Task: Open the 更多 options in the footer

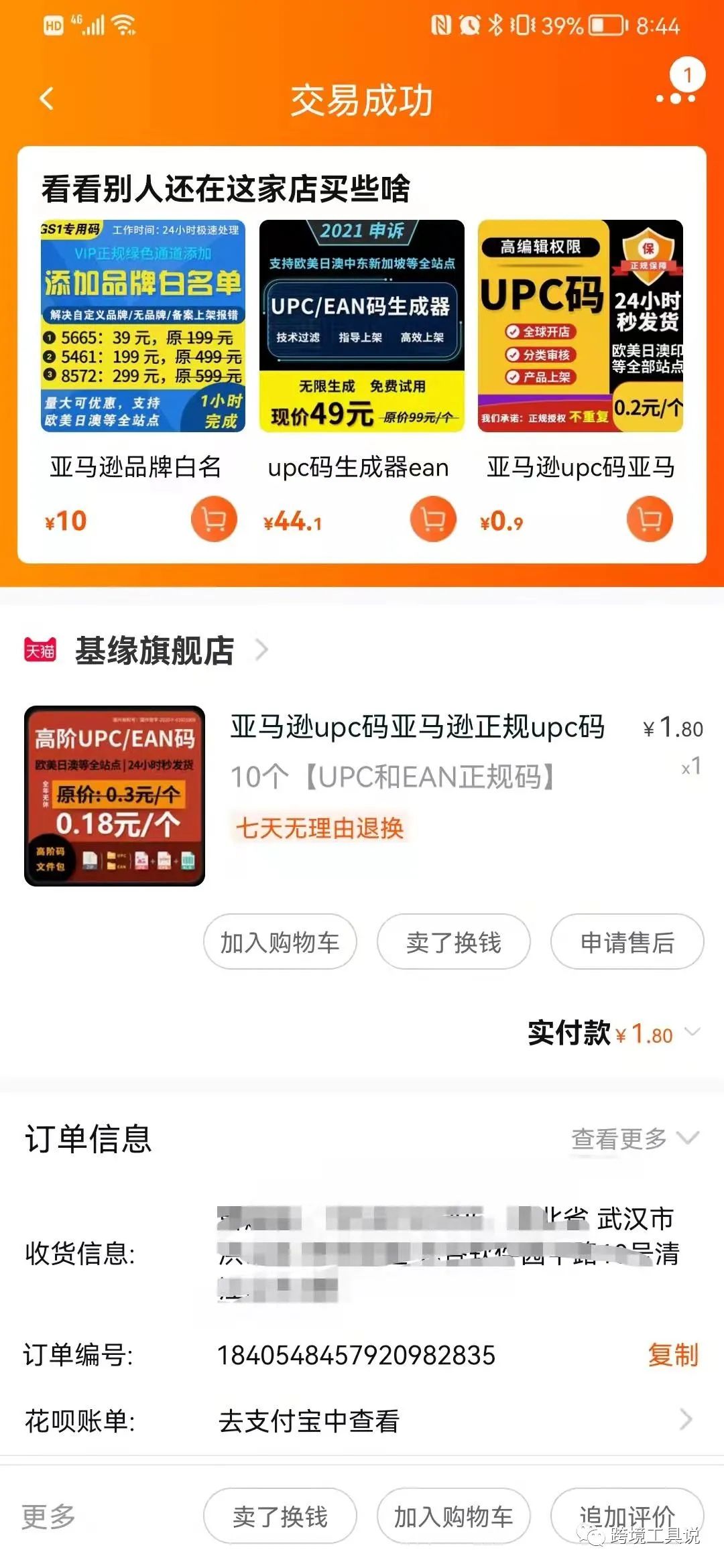Action: tap(48, 1516)
